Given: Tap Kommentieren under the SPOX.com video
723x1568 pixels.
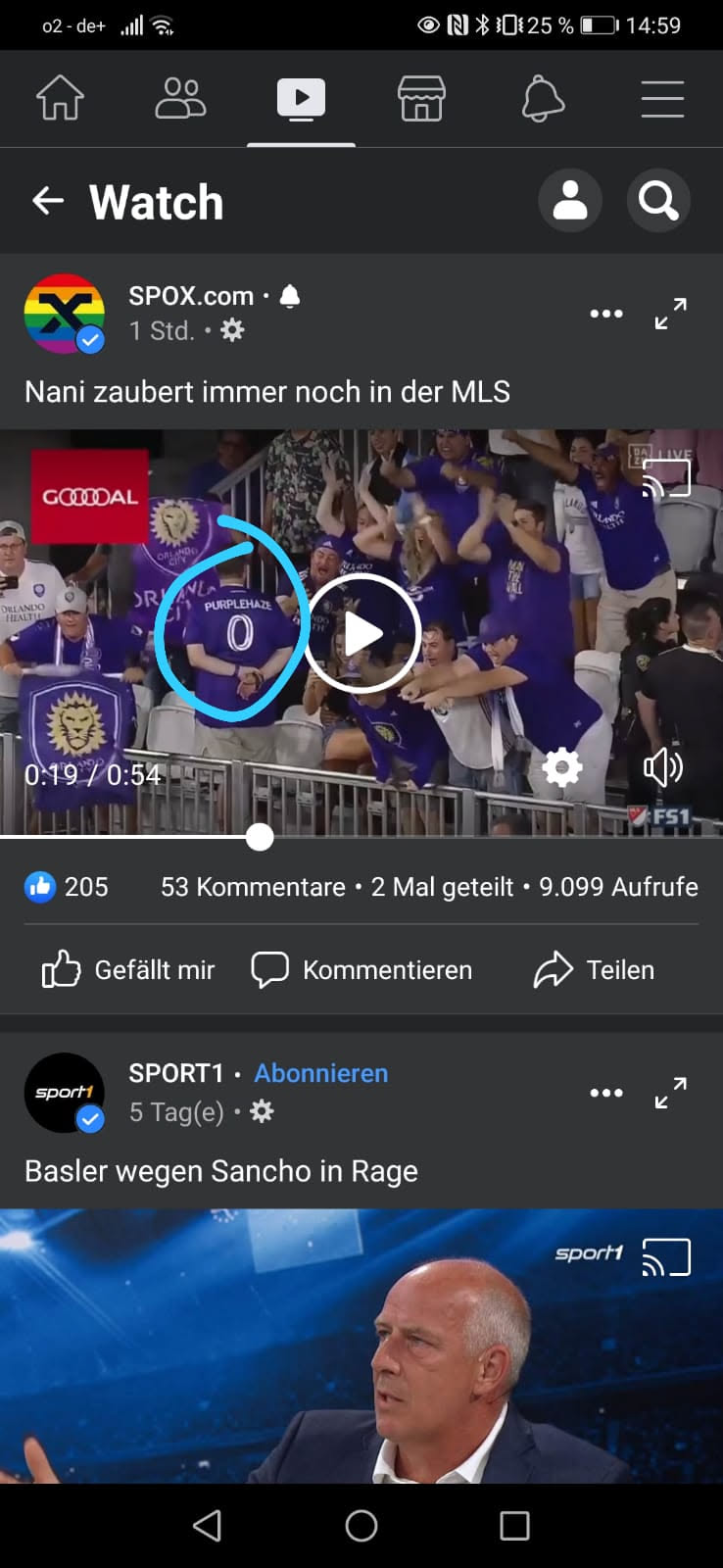Looking at the screenshot, I should pos(361,970).
